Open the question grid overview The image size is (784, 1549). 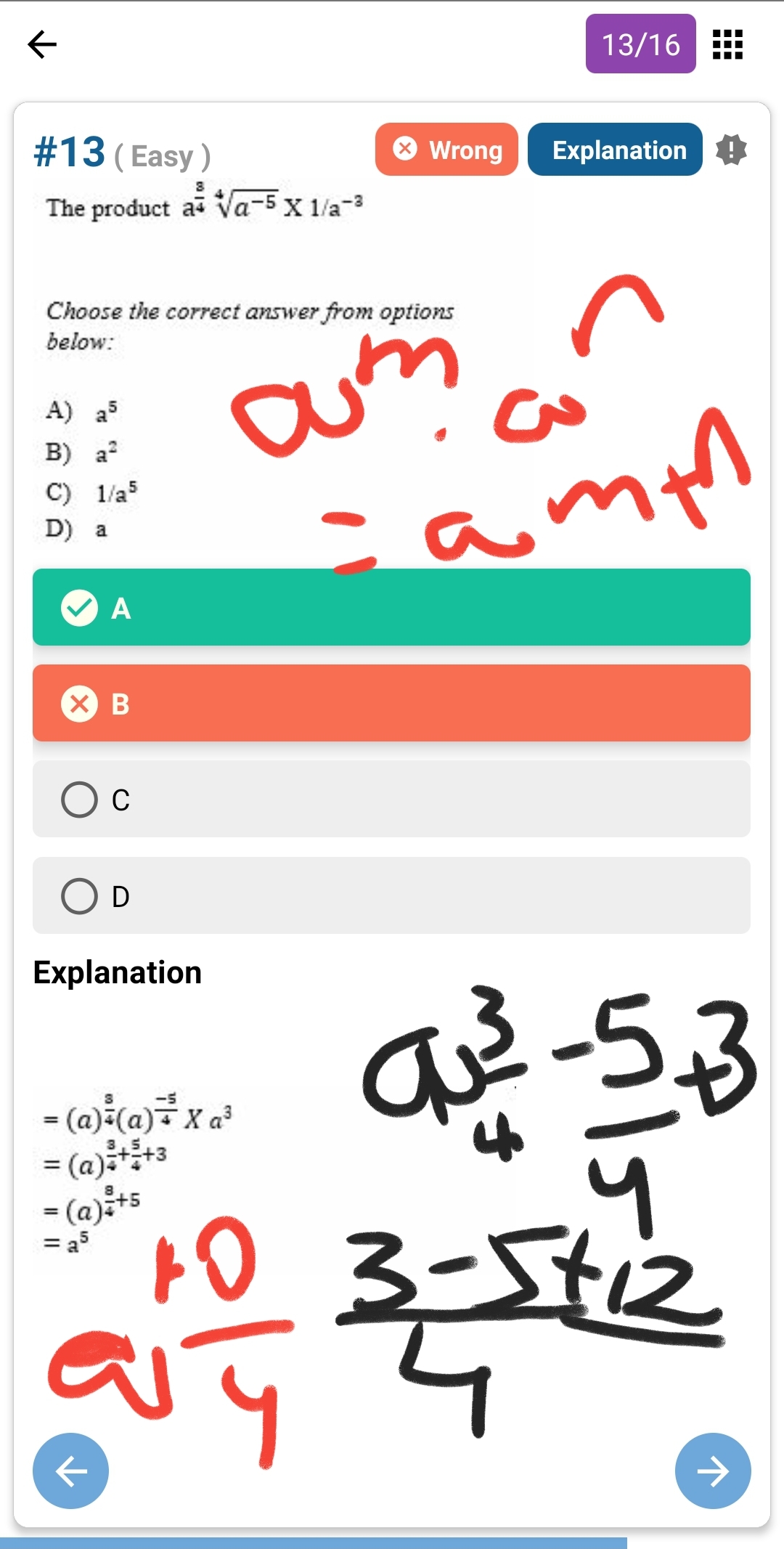pos(727,44)
